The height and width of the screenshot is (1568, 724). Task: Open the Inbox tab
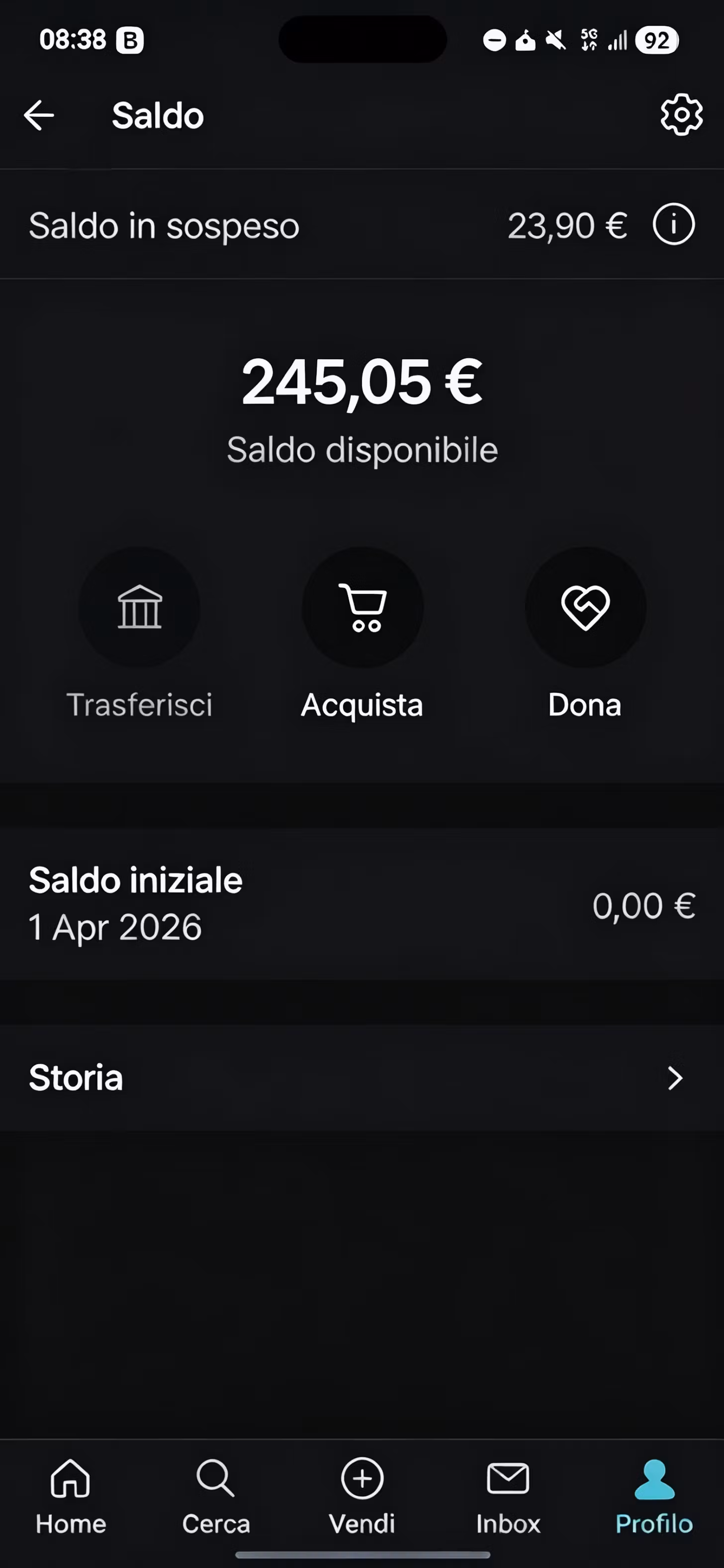[x=508, y=1497]
